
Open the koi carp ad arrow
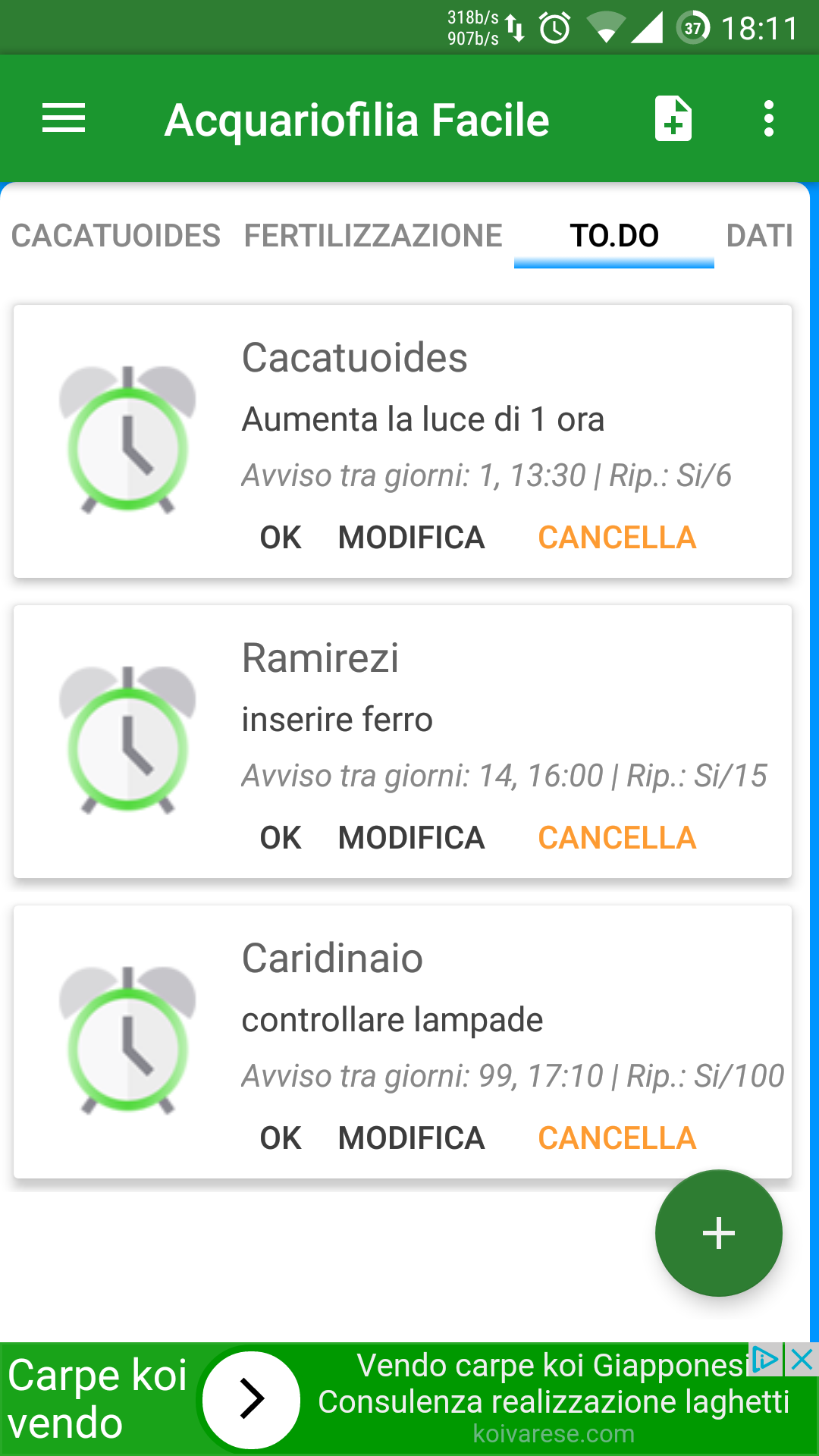click(252, 1399)
